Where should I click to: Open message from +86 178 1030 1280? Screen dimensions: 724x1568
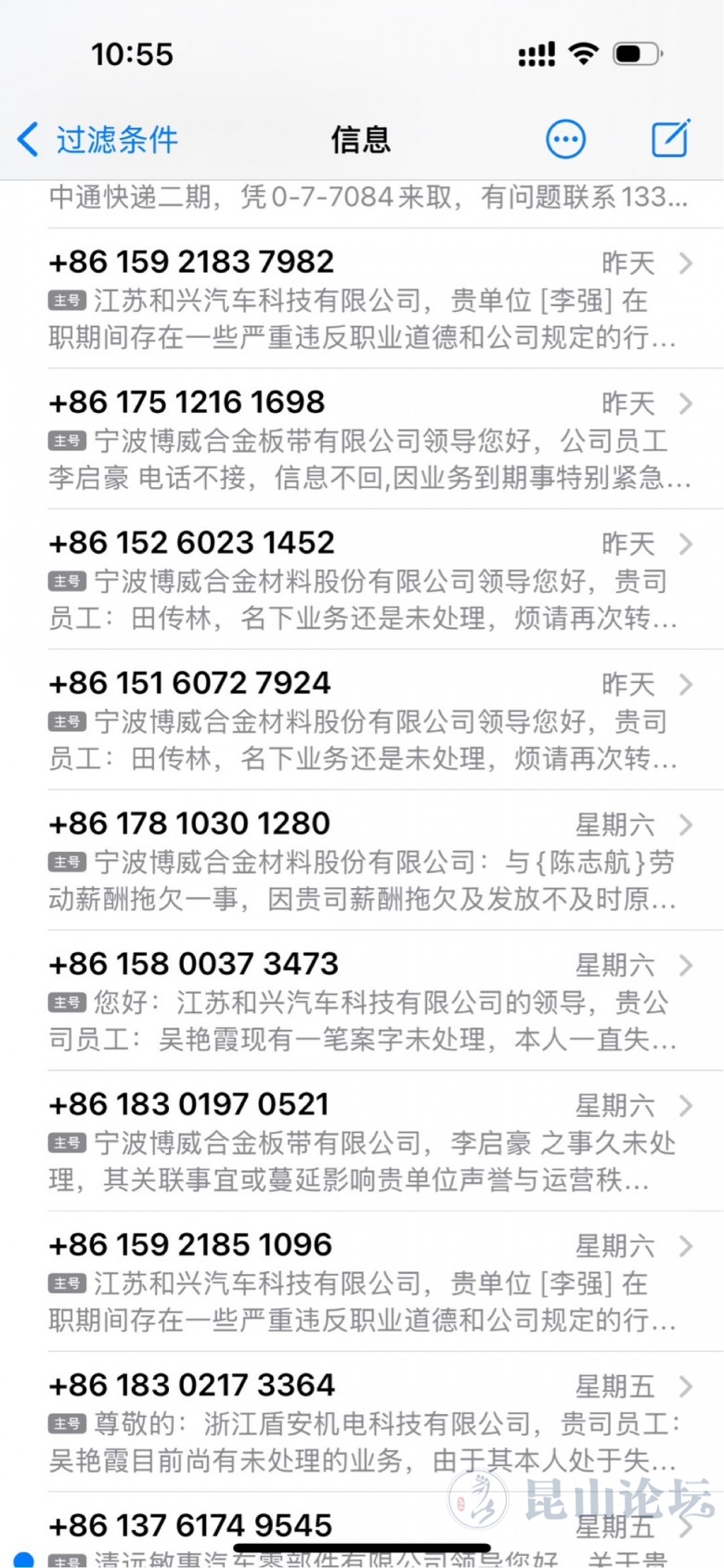pyautogui.click(x=362, y=860)
